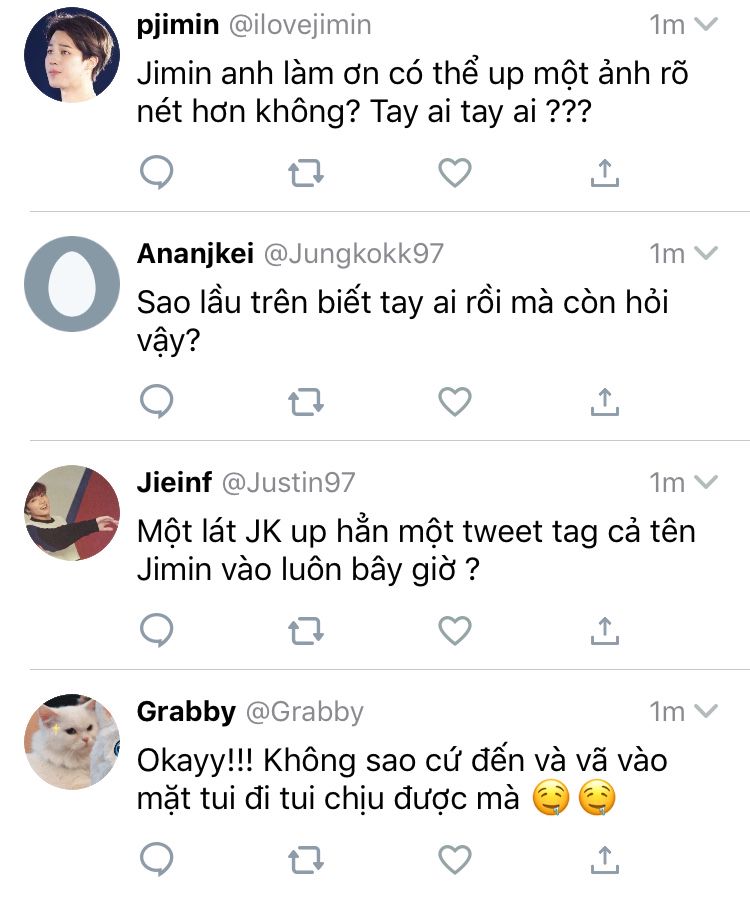This screenshot has height=899, width=750.
Task: View Jieinf's profile avatar
Action: [x=72, y=512]
